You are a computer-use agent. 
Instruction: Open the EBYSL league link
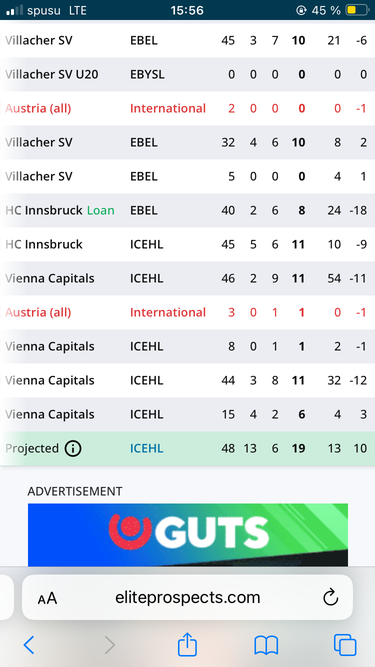(x=147, y=74)
